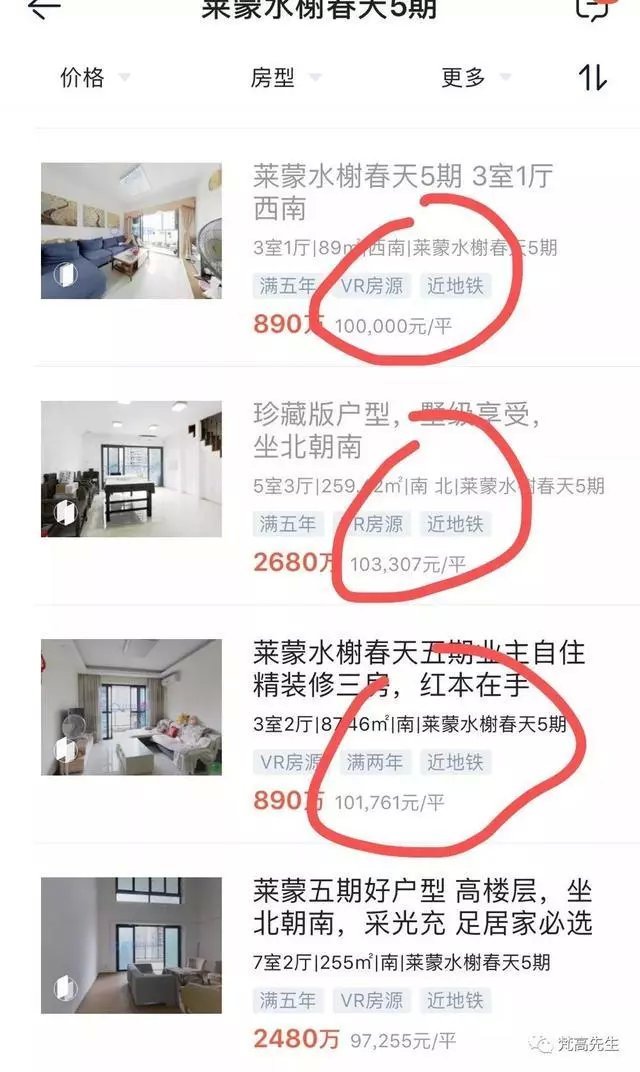Expand the 价格 filter dropdown
The width and height of the screenshot is (640, 1072).
point(95,77)
